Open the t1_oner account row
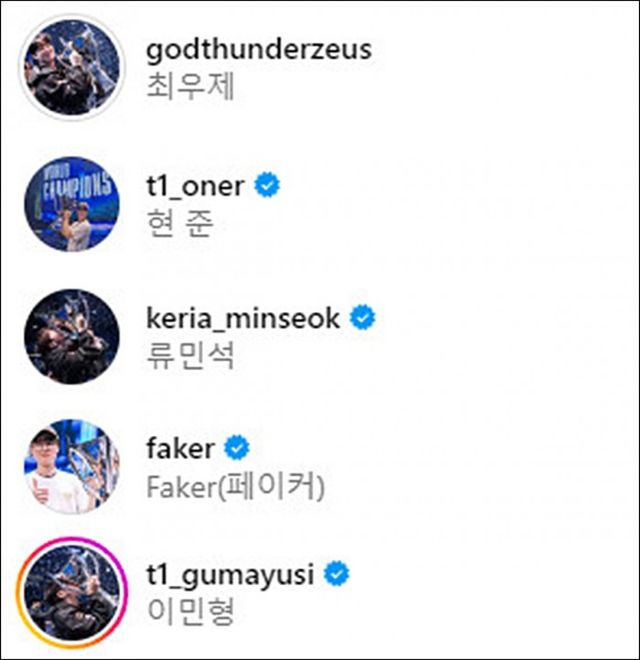640x660 pixels. (195, 186)
